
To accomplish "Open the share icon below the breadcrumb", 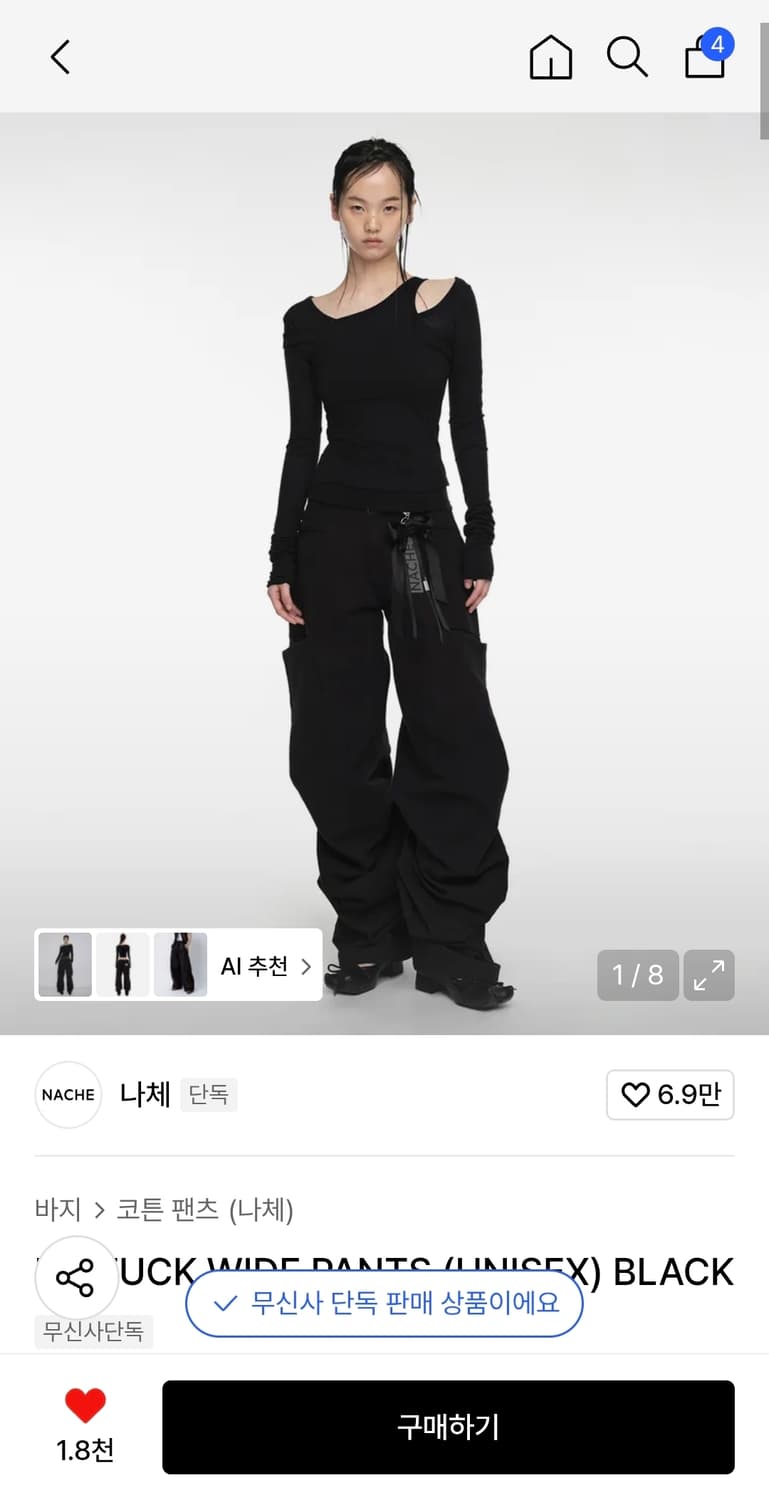I will (77, 1276).
